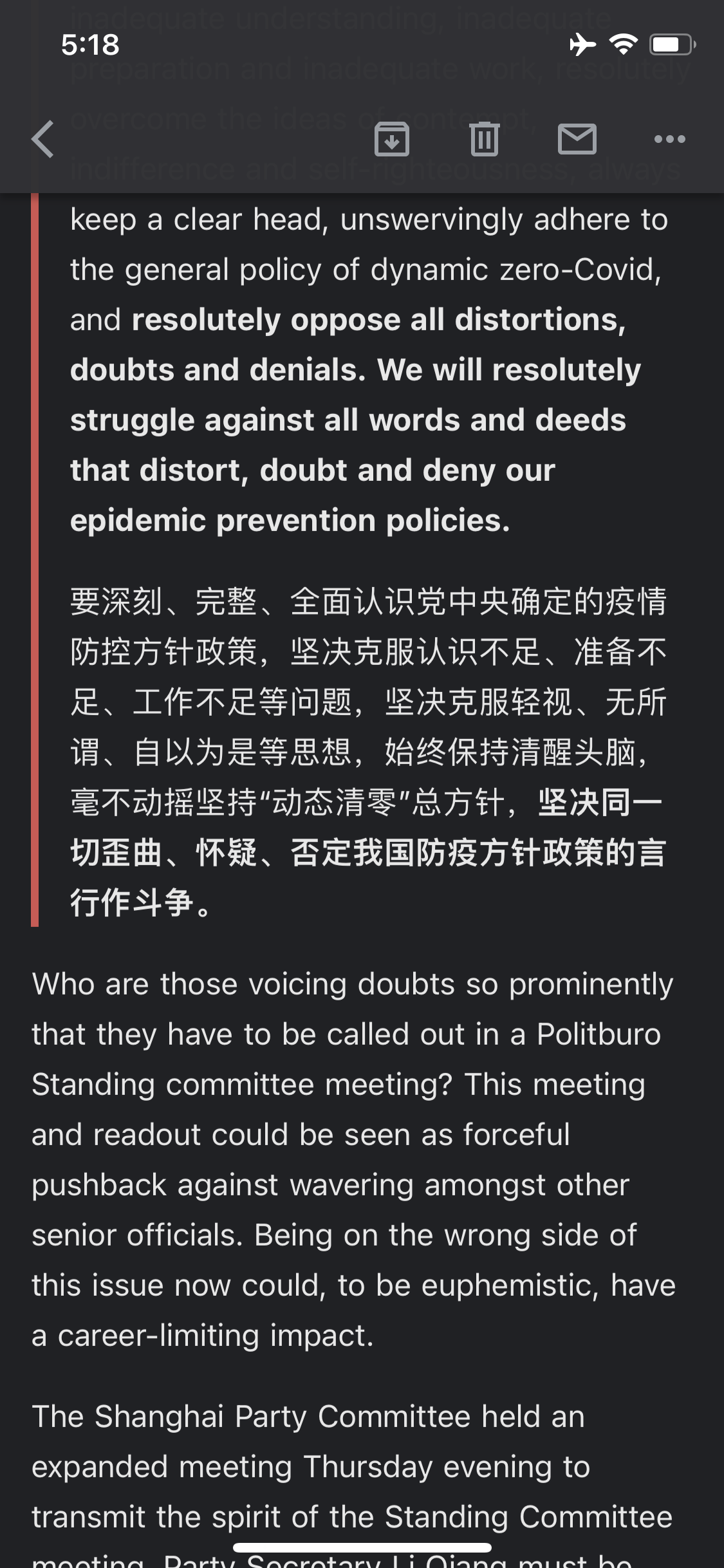Image resolution: width=724 pixels, height=1568 pixels.
Task: Go back to the inbox
Action: [43, 139]
